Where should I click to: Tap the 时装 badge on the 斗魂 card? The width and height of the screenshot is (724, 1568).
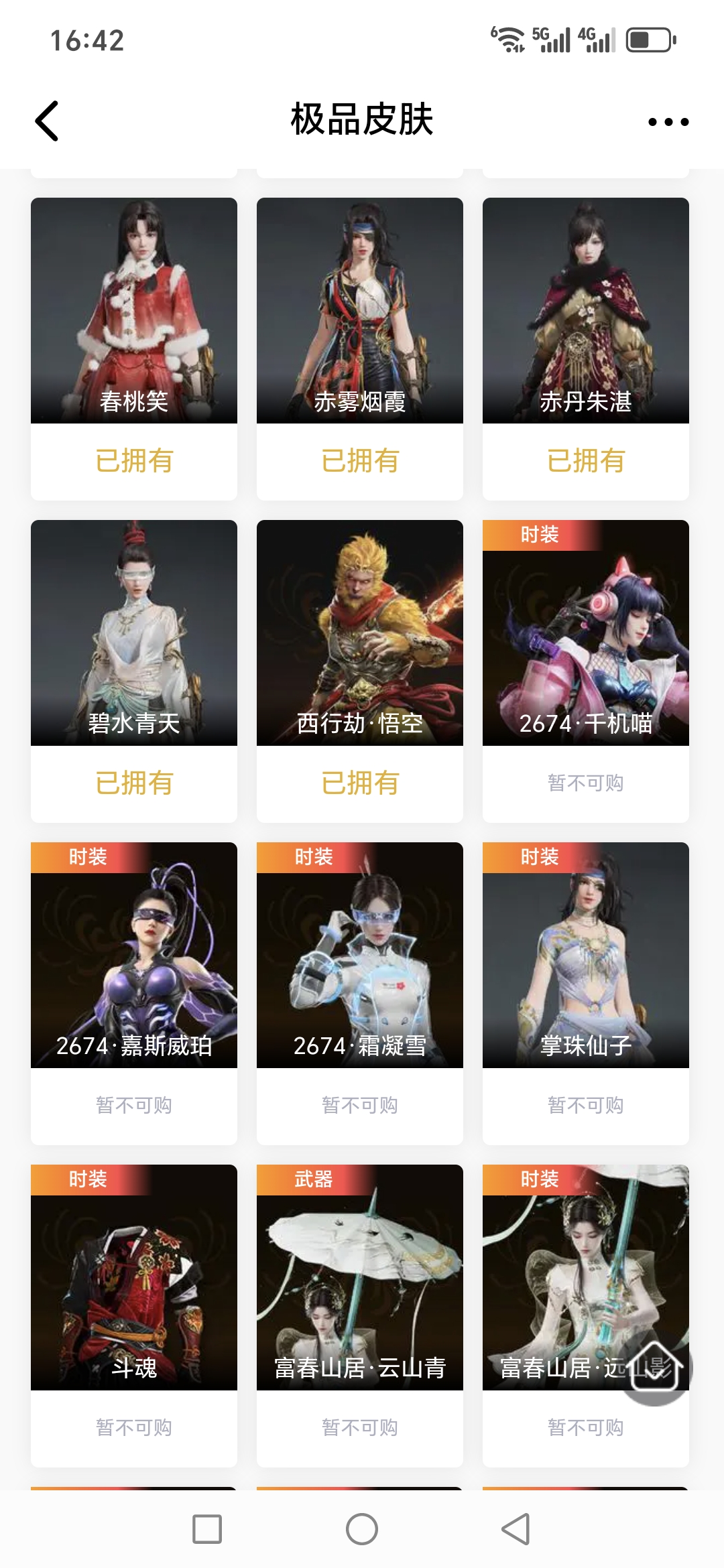pyautogui.click(x=87, y=1180)
